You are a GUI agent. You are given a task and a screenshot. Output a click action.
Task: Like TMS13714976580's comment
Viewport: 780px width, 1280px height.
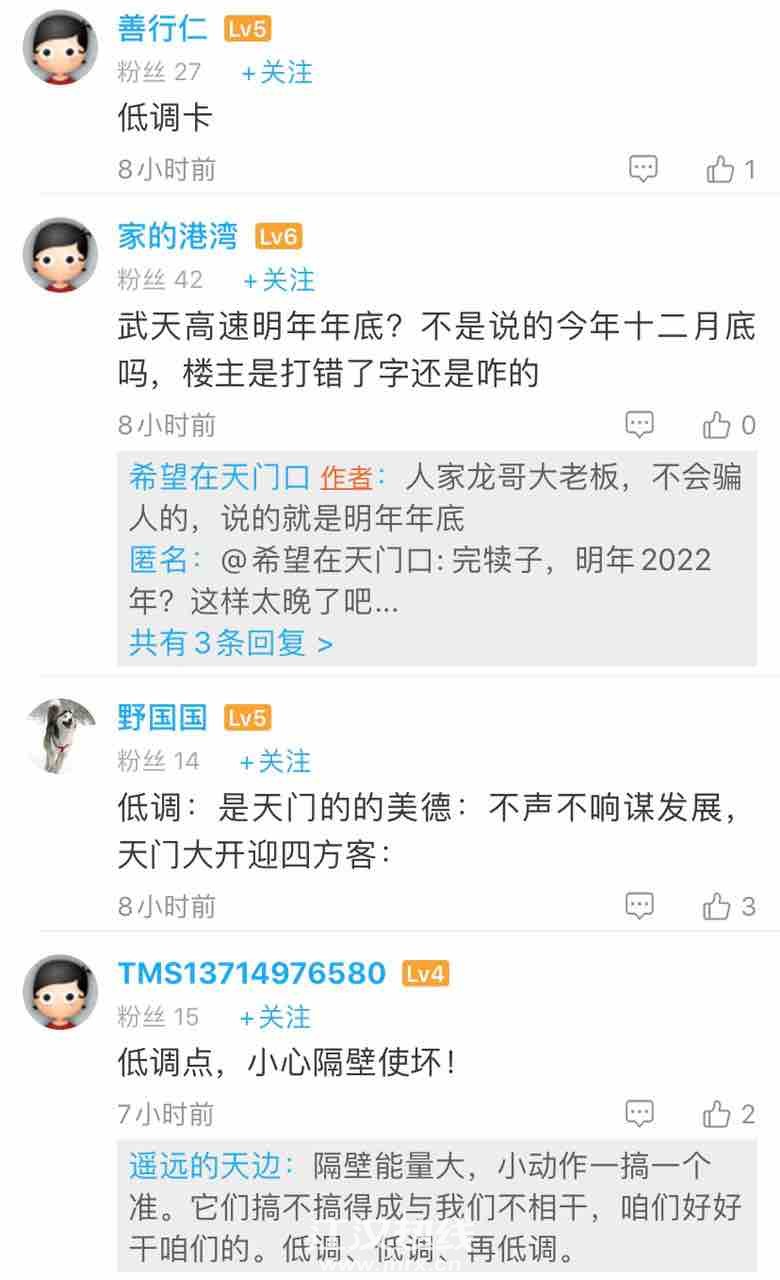718,1113
